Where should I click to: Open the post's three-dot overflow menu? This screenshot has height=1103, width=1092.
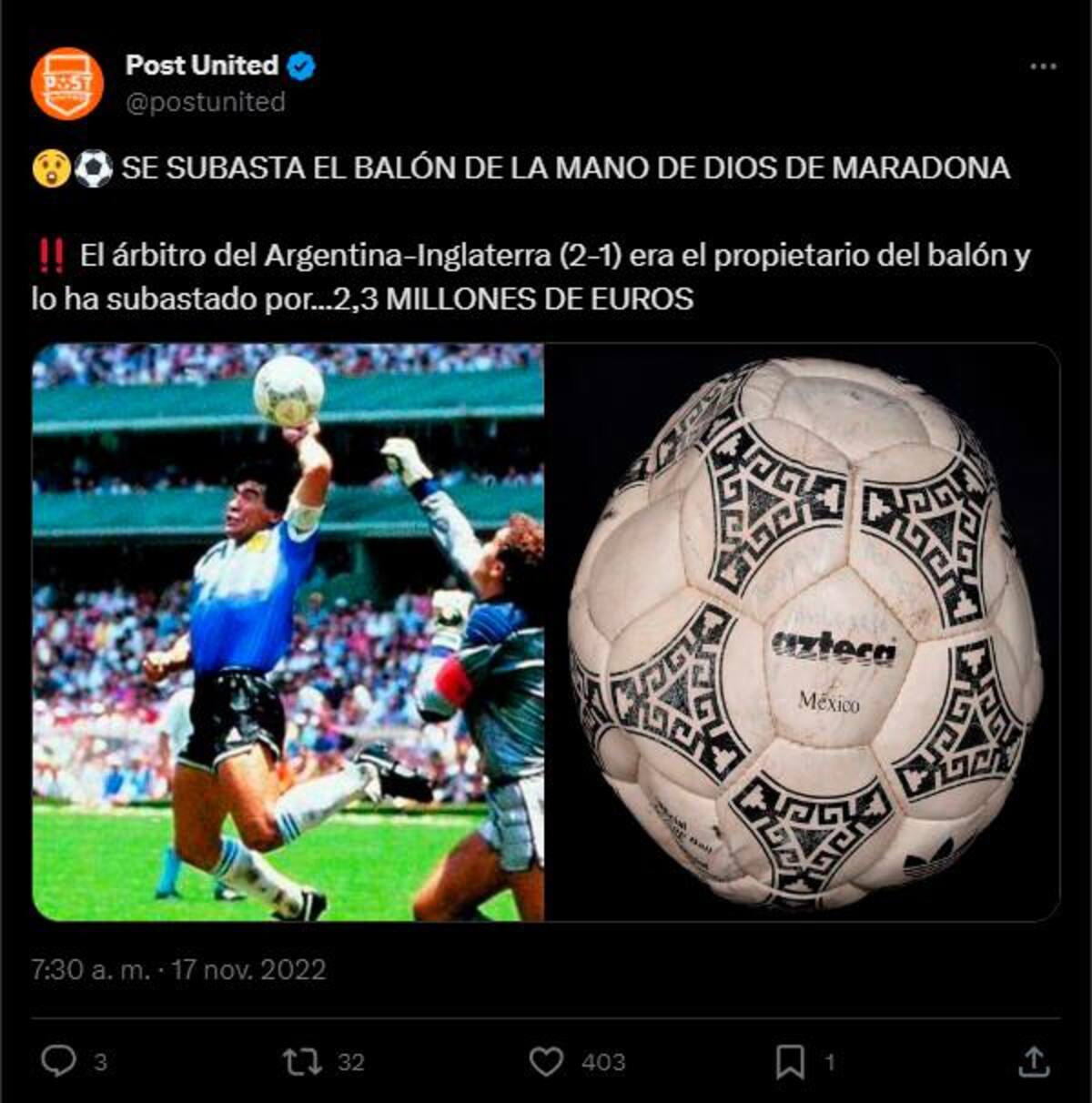(x=1043, y=66)
